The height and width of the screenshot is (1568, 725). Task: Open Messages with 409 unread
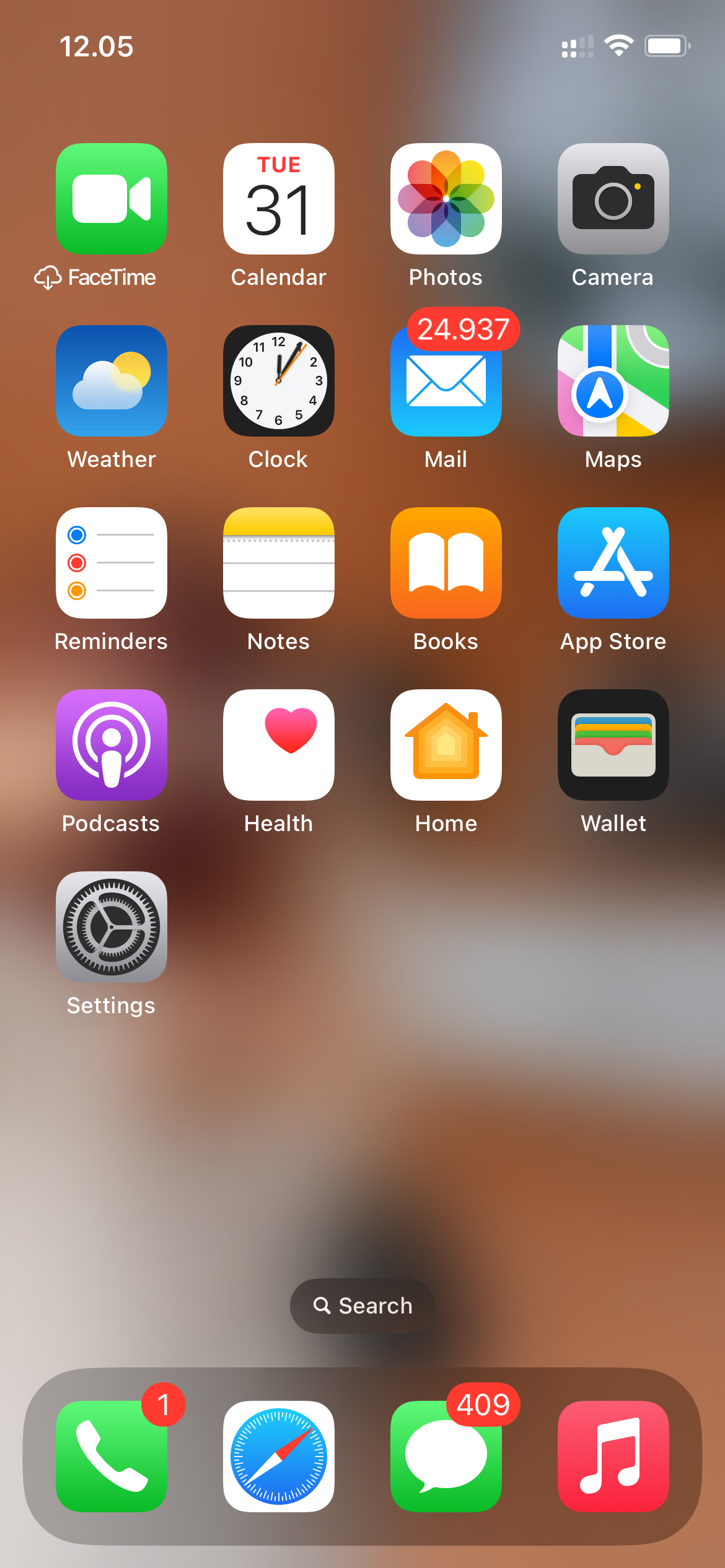[x=446, y=1456]
